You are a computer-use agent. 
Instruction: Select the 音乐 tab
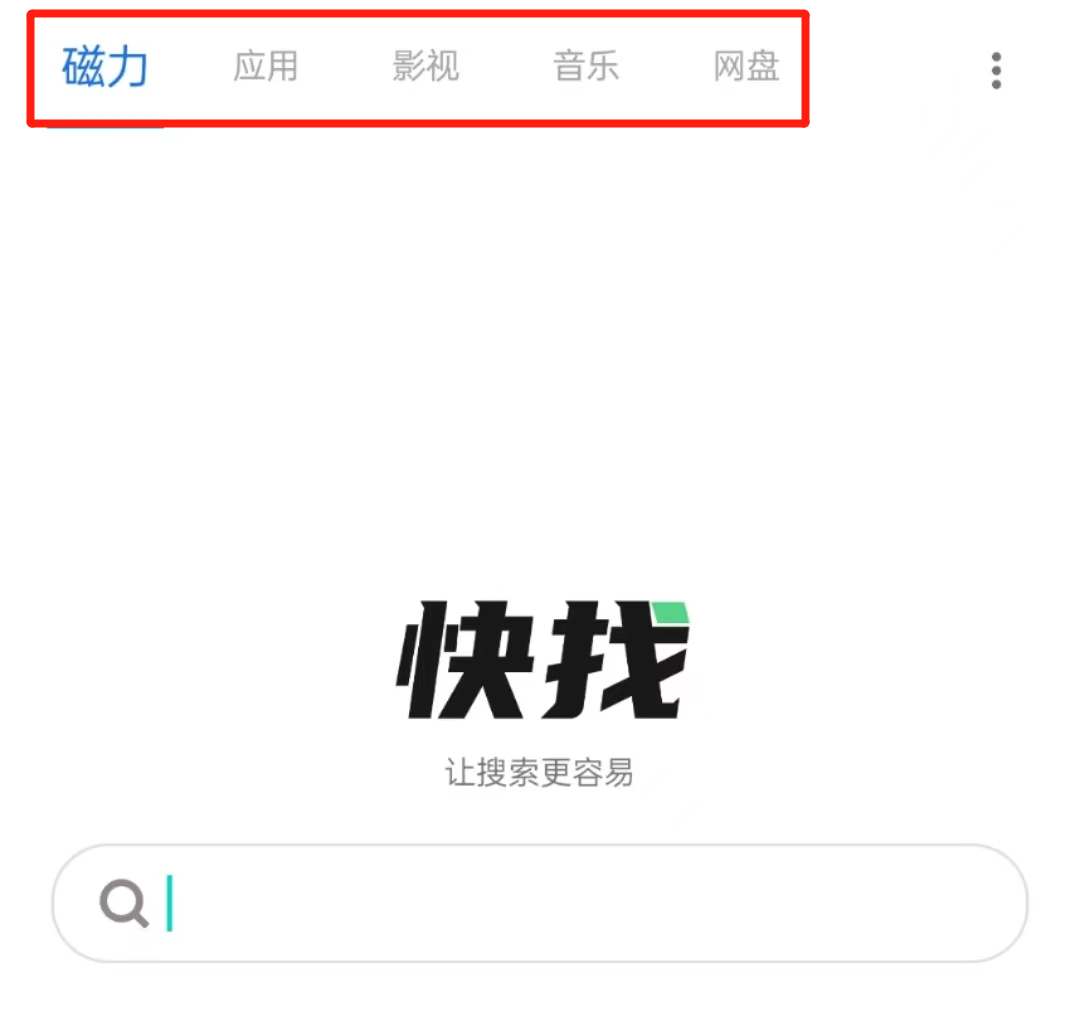pos(586,67)
